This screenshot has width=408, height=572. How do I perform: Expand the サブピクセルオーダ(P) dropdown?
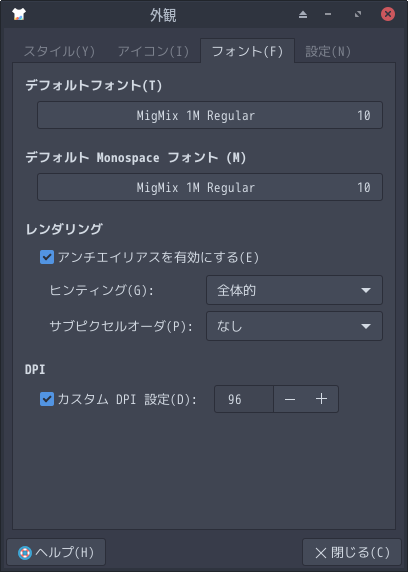click(295, 326)
